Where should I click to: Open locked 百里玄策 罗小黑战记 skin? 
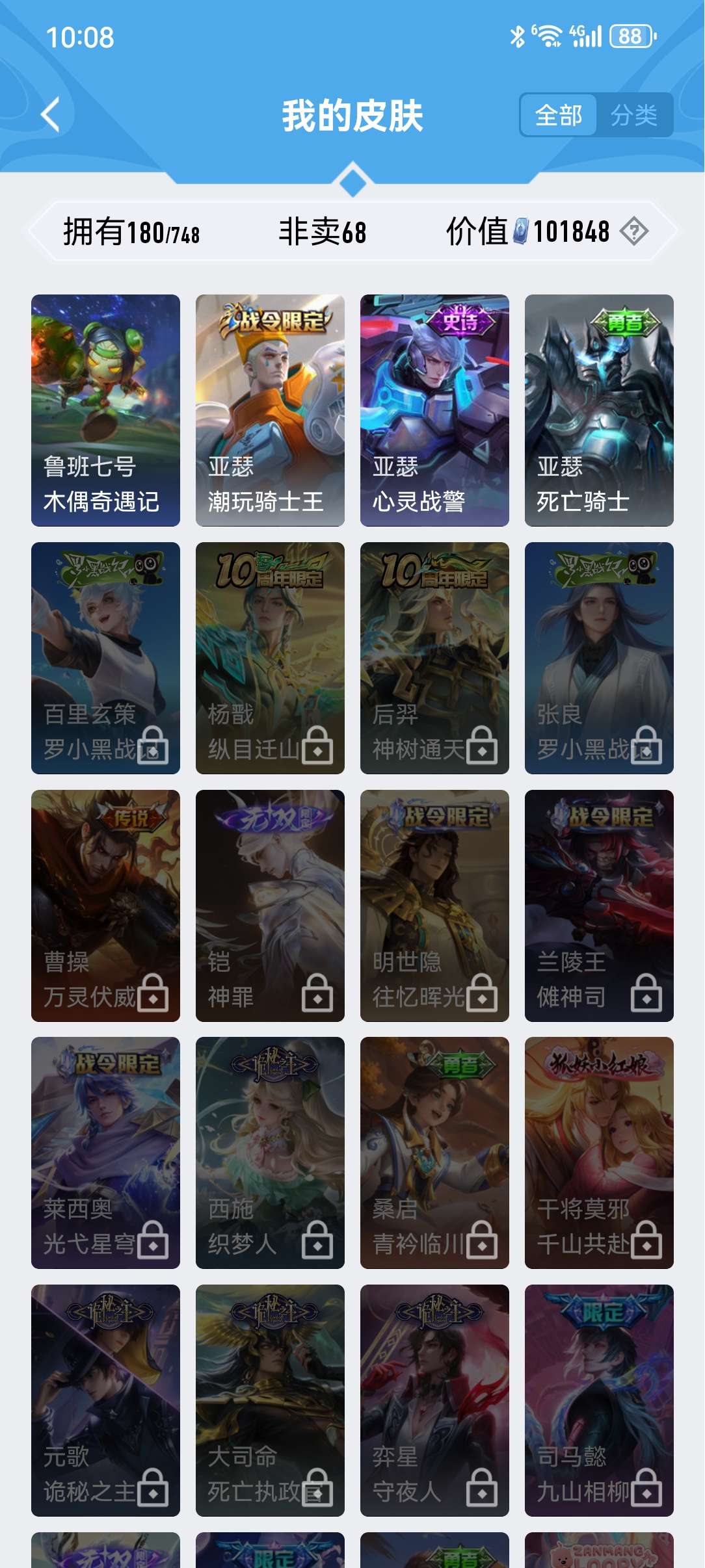coord(105,658)
